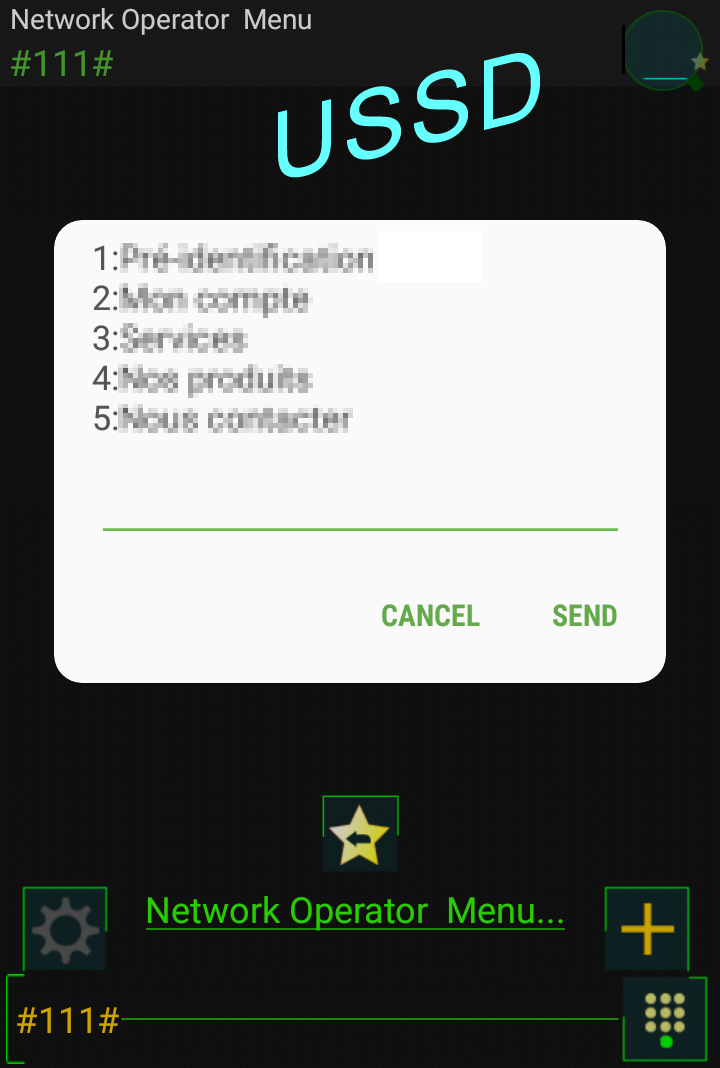Image resolution: width=720 pixels, height=1068 pixels.
Task: Open the dialpad icon
Action: (x=663, y=1016)
